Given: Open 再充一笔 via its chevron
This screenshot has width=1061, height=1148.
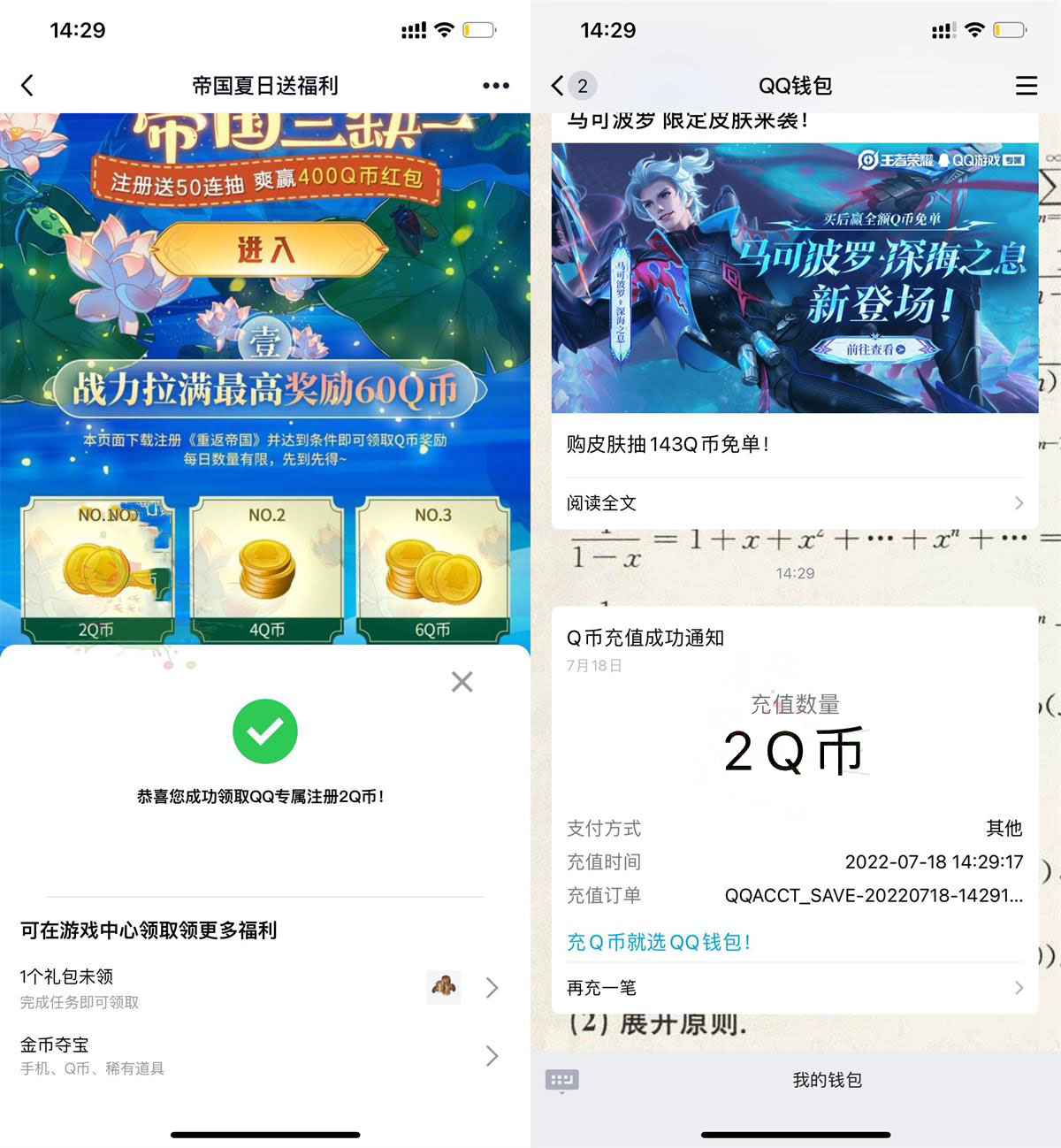Looking at the screenshot, I should (1021, 988).
